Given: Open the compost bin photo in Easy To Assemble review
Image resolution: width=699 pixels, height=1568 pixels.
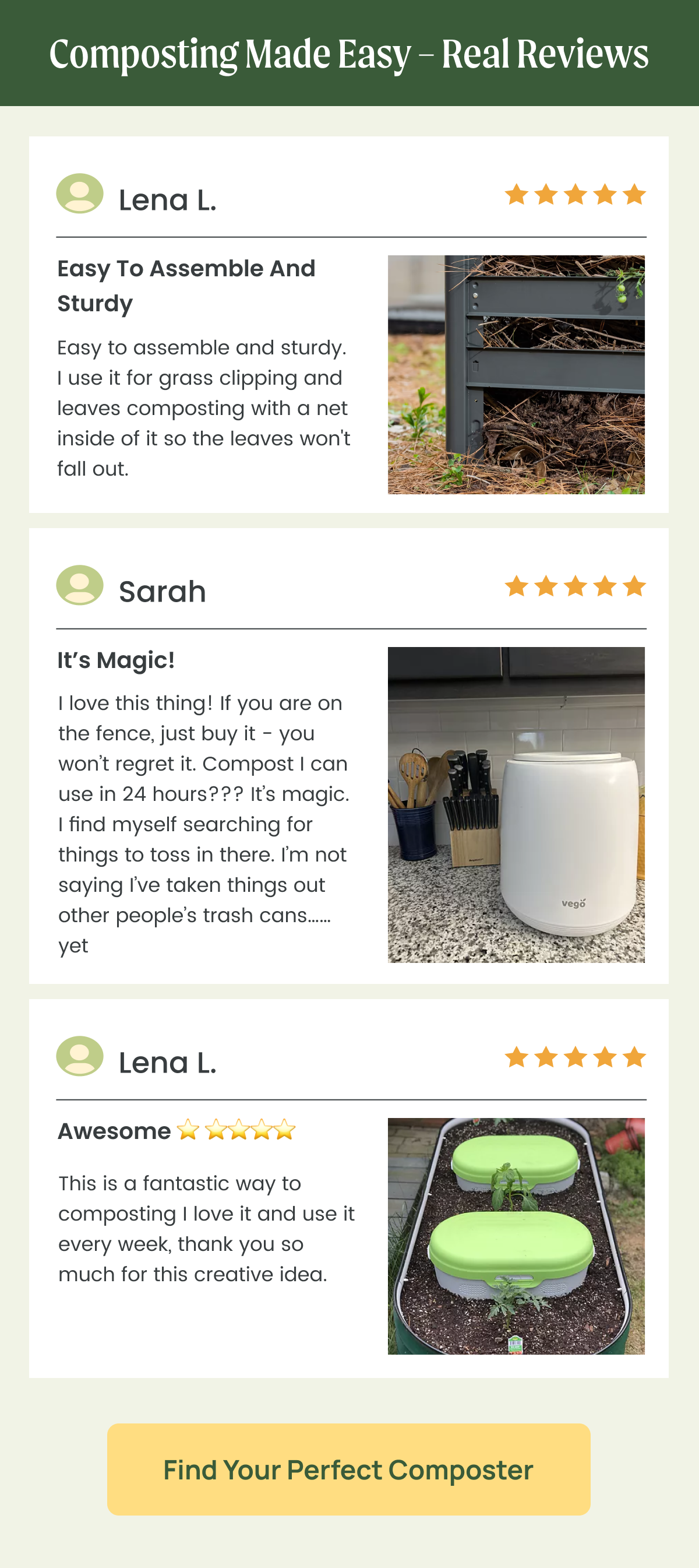Looking at the screenshot, I should (516, 374).
